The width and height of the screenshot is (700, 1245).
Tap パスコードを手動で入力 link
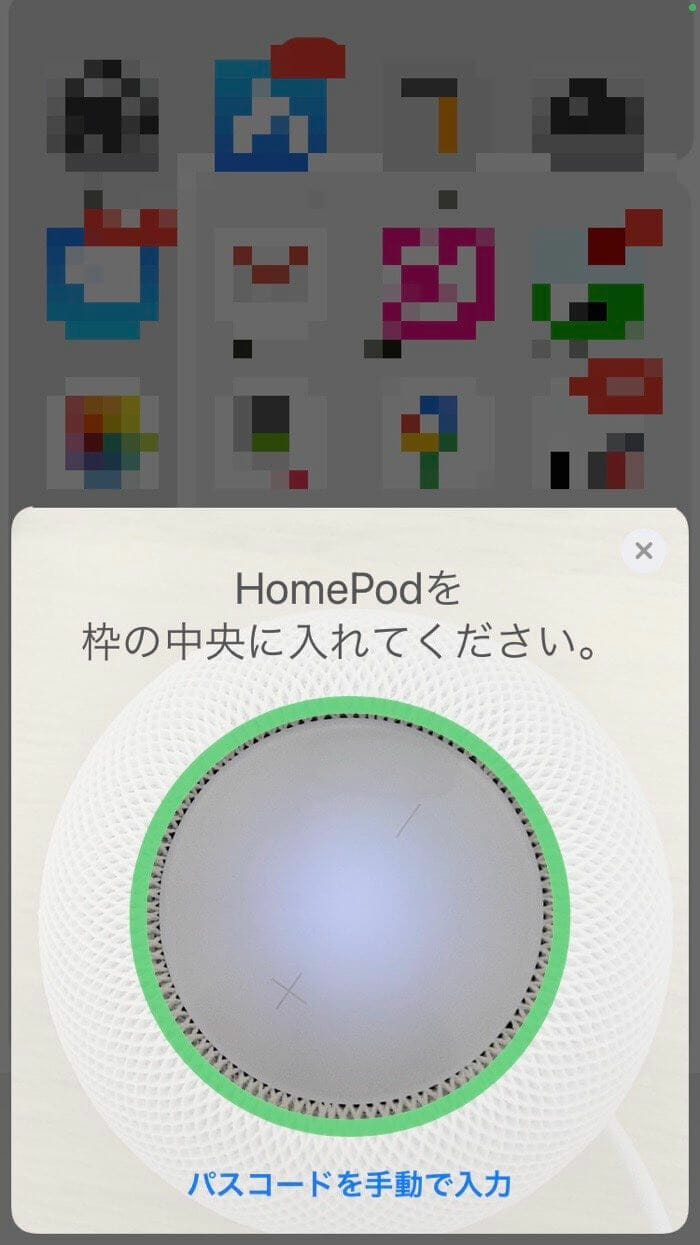[x=349, y=1185]
